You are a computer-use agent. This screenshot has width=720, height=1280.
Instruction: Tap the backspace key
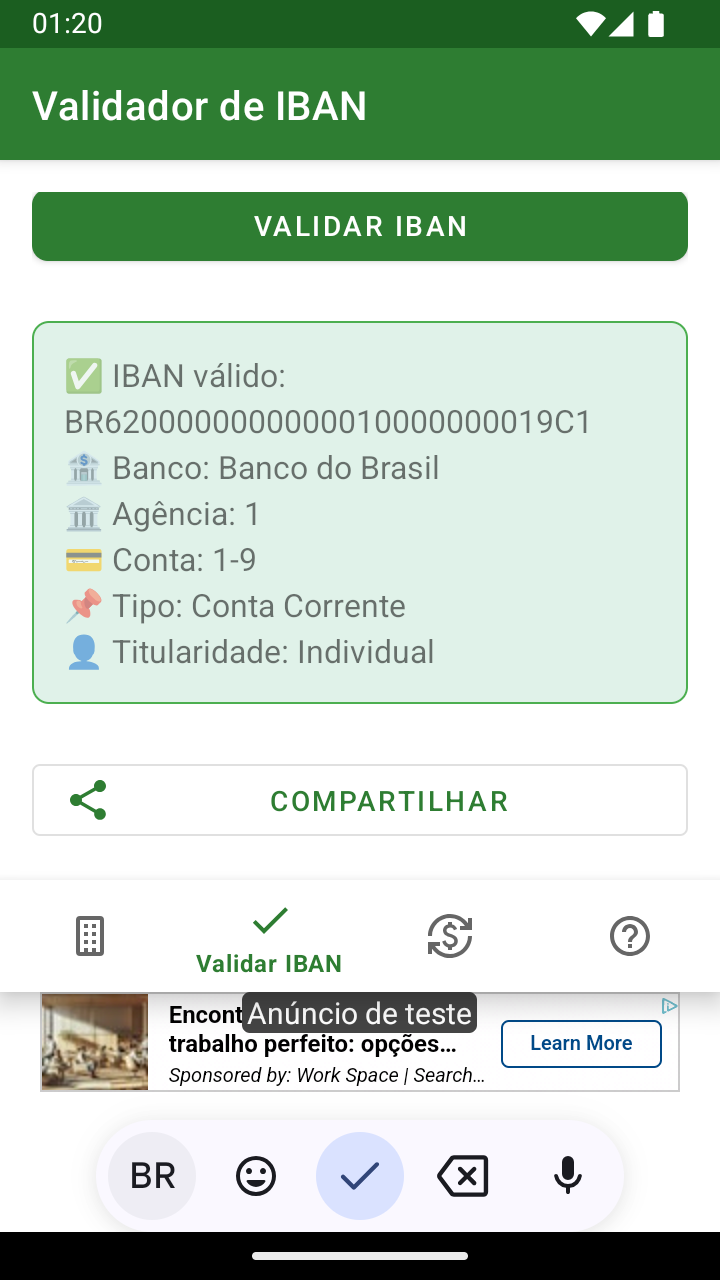(463, 1176)
